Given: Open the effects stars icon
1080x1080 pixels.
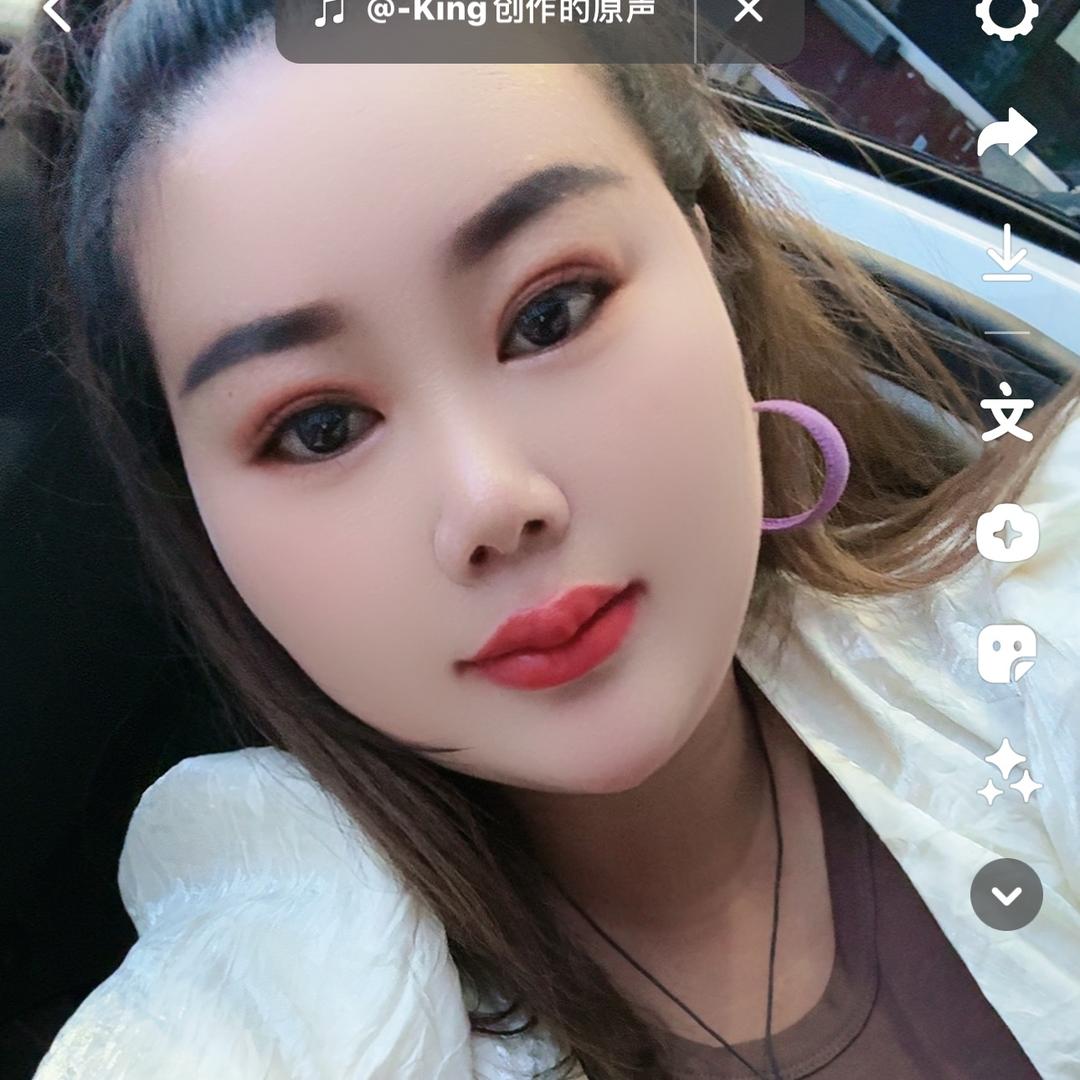Looking at the screenshot, I should click(x=1008, y=772).
